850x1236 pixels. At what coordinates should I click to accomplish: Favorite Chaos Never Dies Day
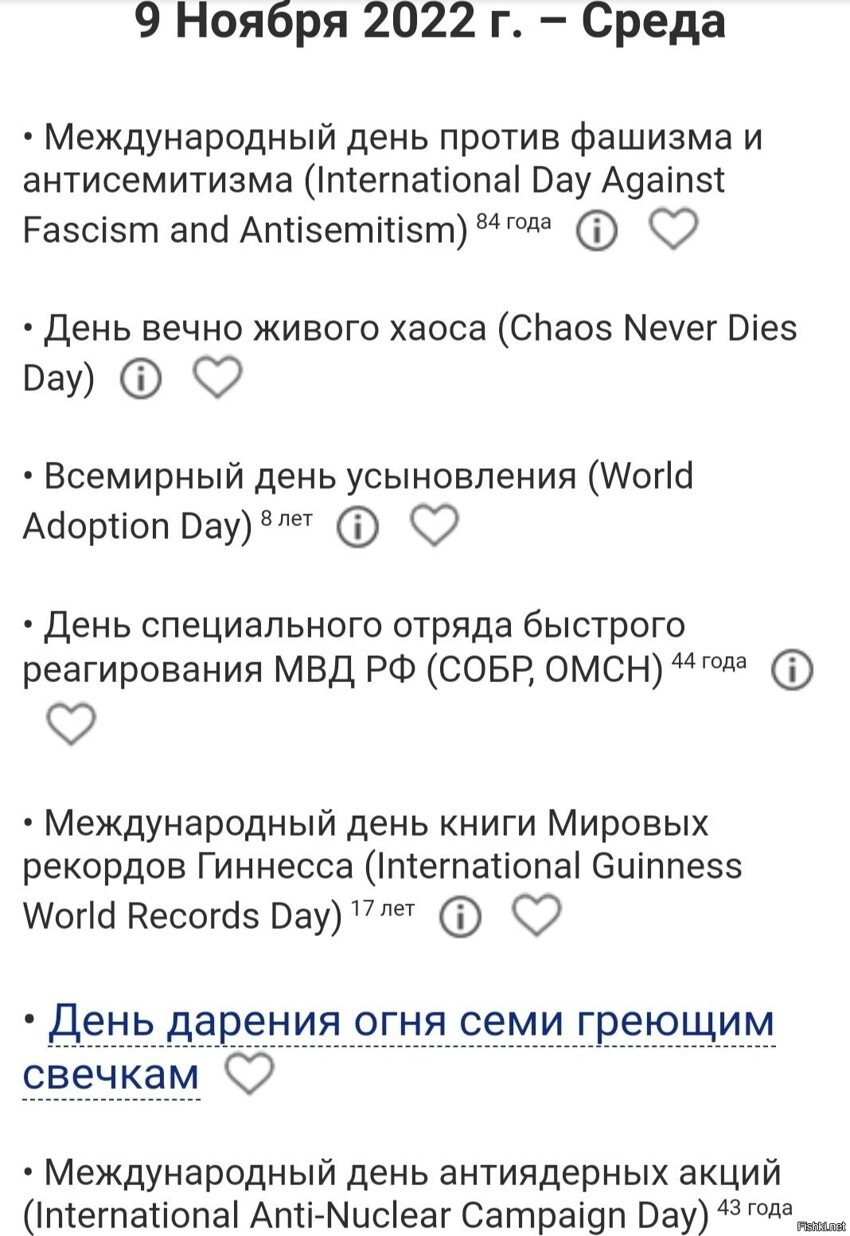[x=217, y=378]
